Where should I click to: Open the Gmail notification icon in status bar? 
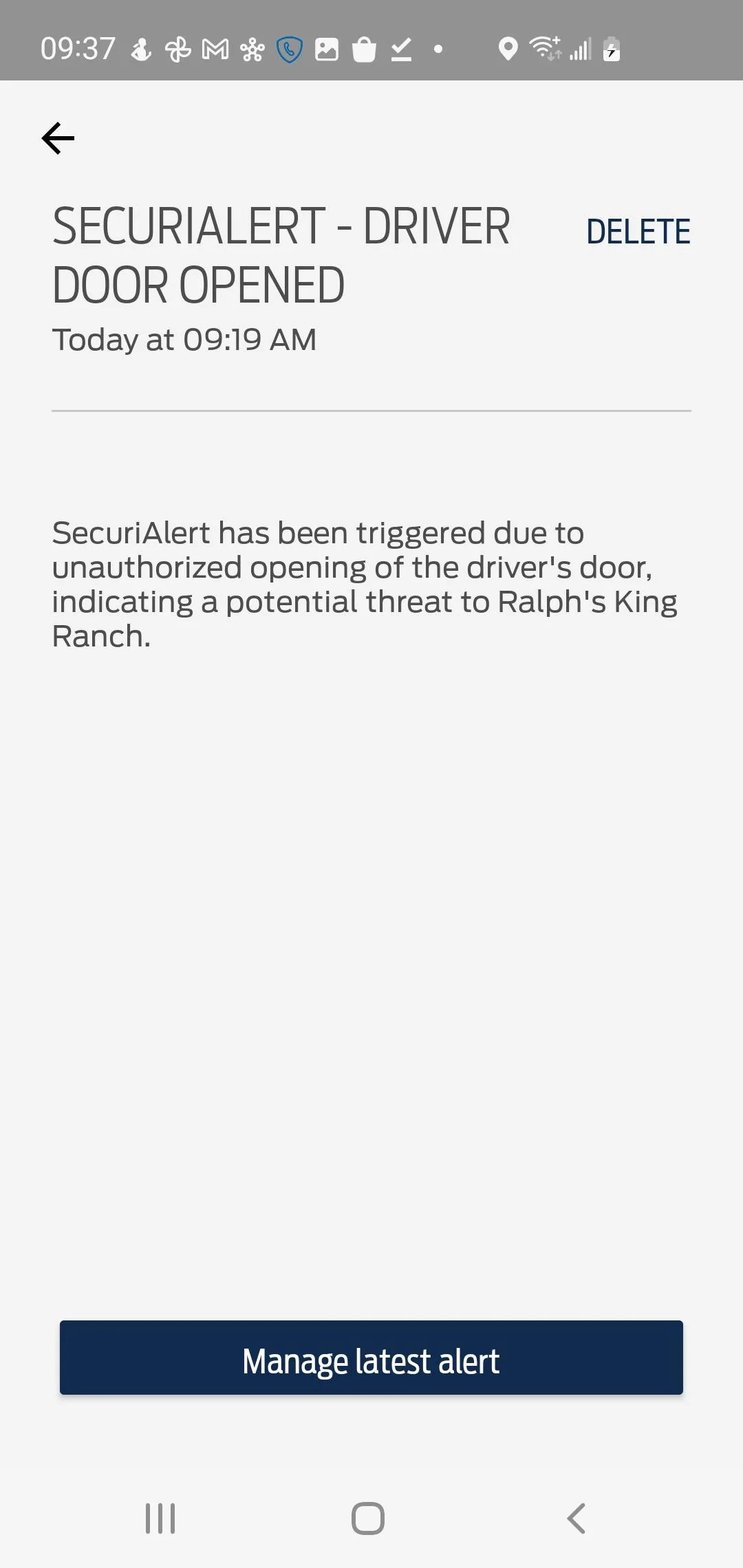(214, 50)
